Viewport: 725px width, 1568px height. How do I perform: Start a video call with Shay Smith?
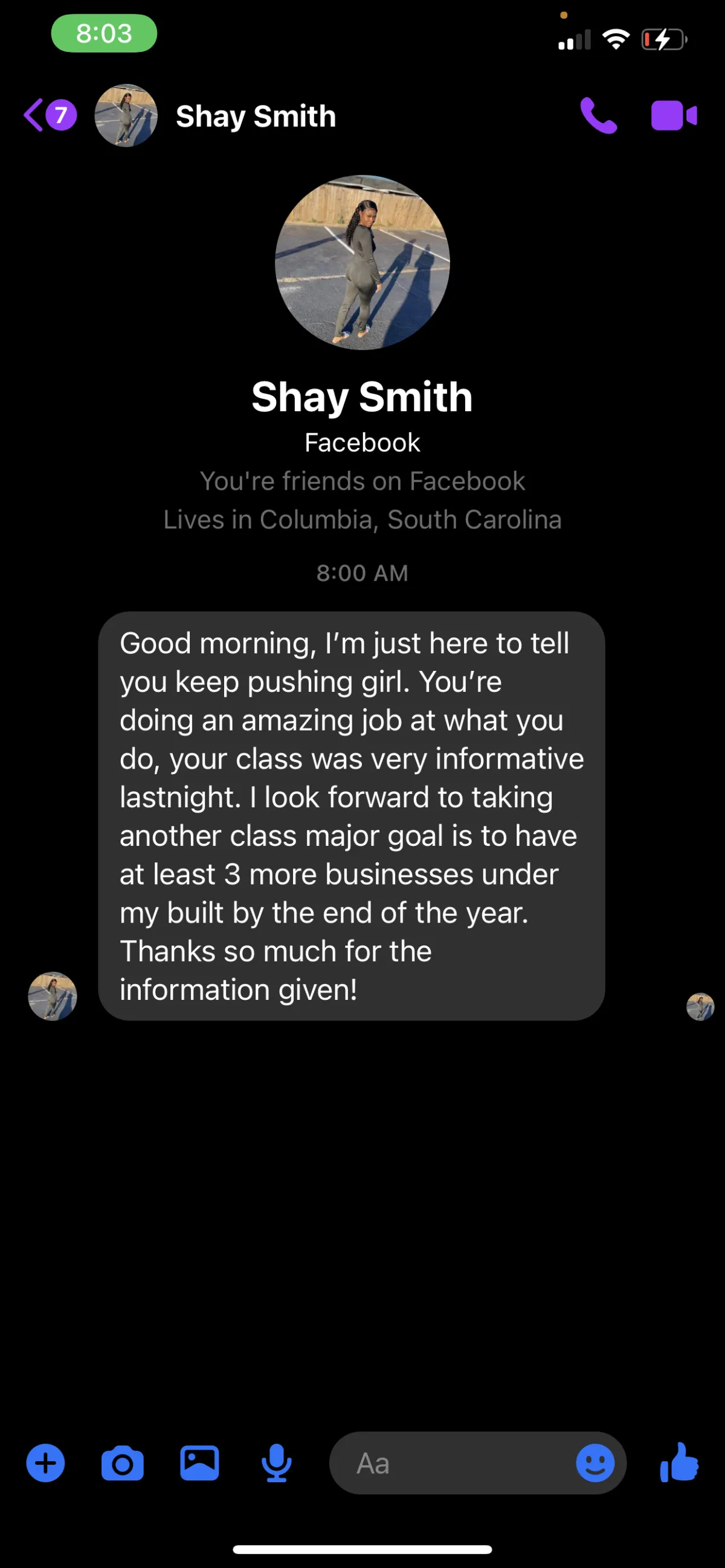click(x=674, y=115)
